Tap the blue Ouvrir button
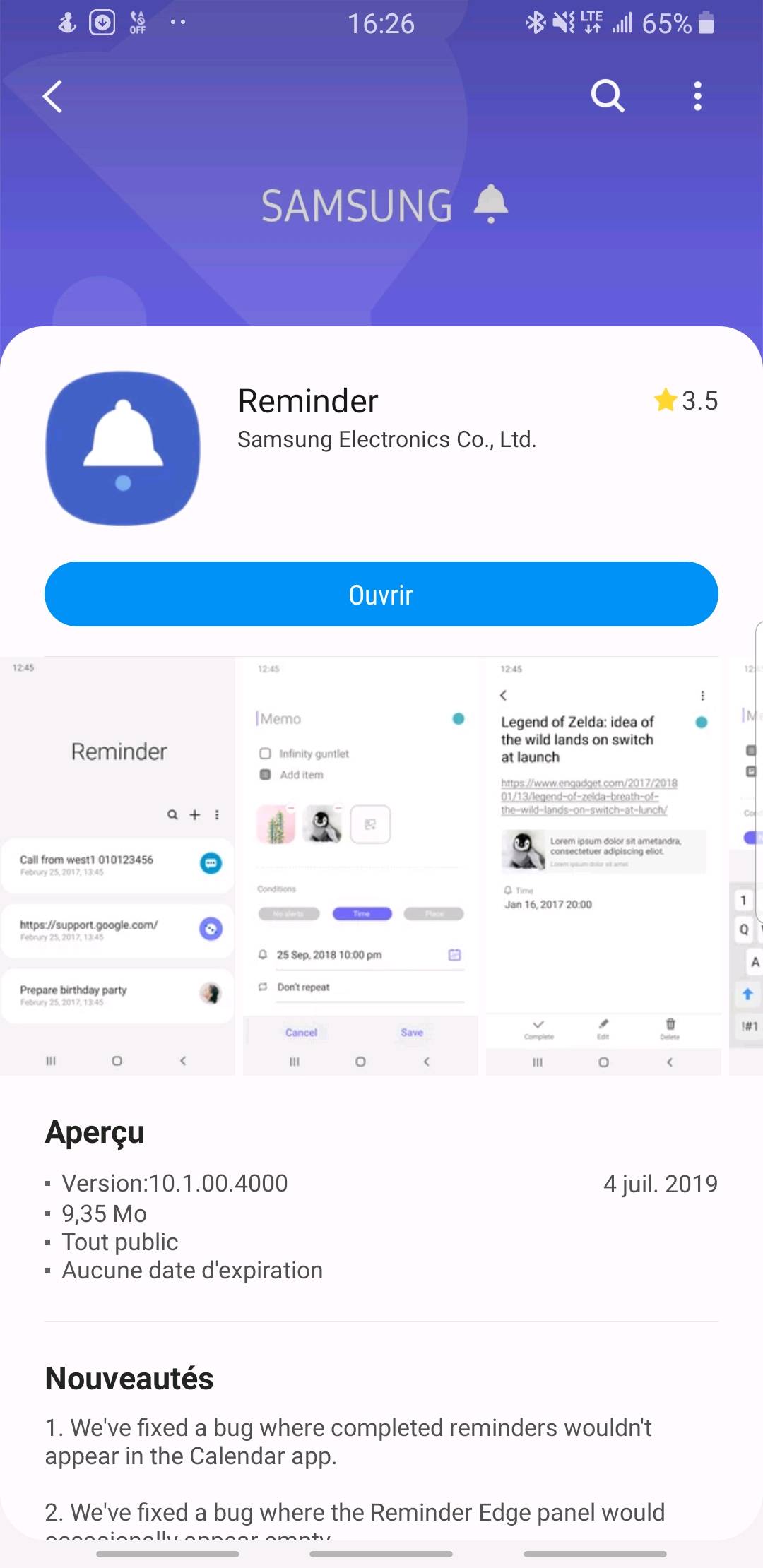 [381, 594]
